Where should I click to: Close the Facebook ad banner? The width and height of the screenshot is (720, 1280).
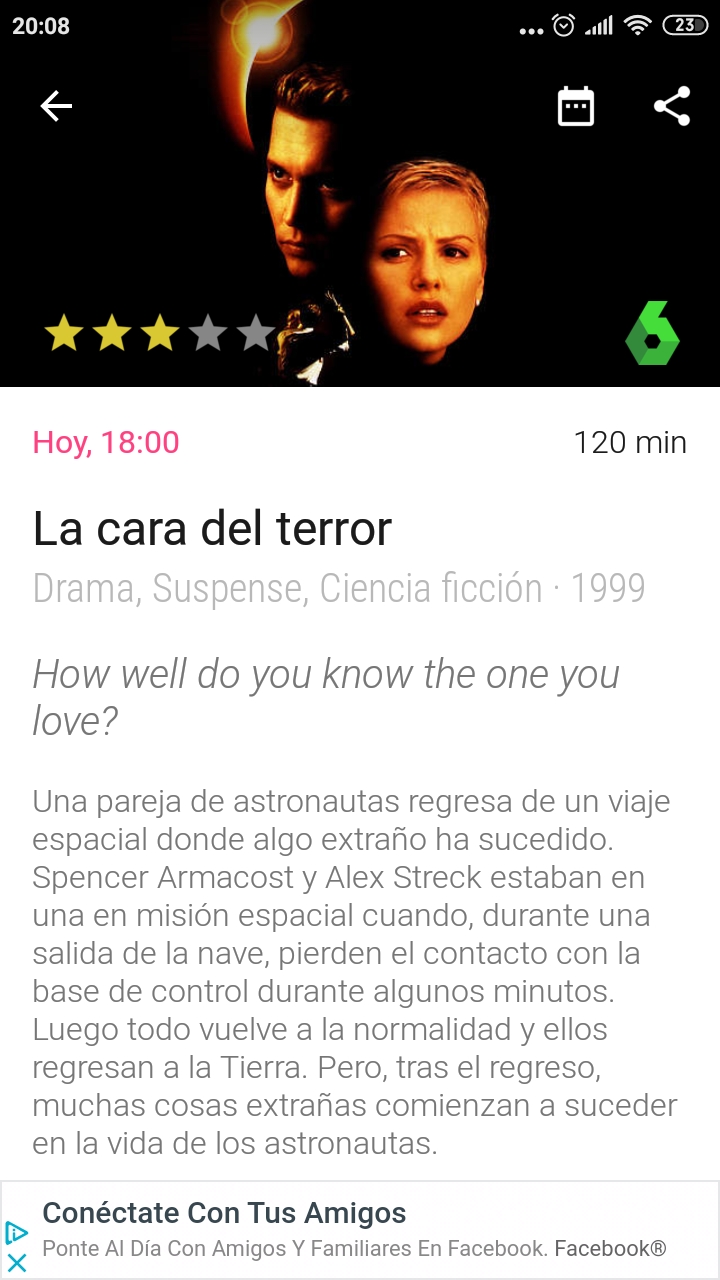pyautogui.click(x=16, y=1263)
